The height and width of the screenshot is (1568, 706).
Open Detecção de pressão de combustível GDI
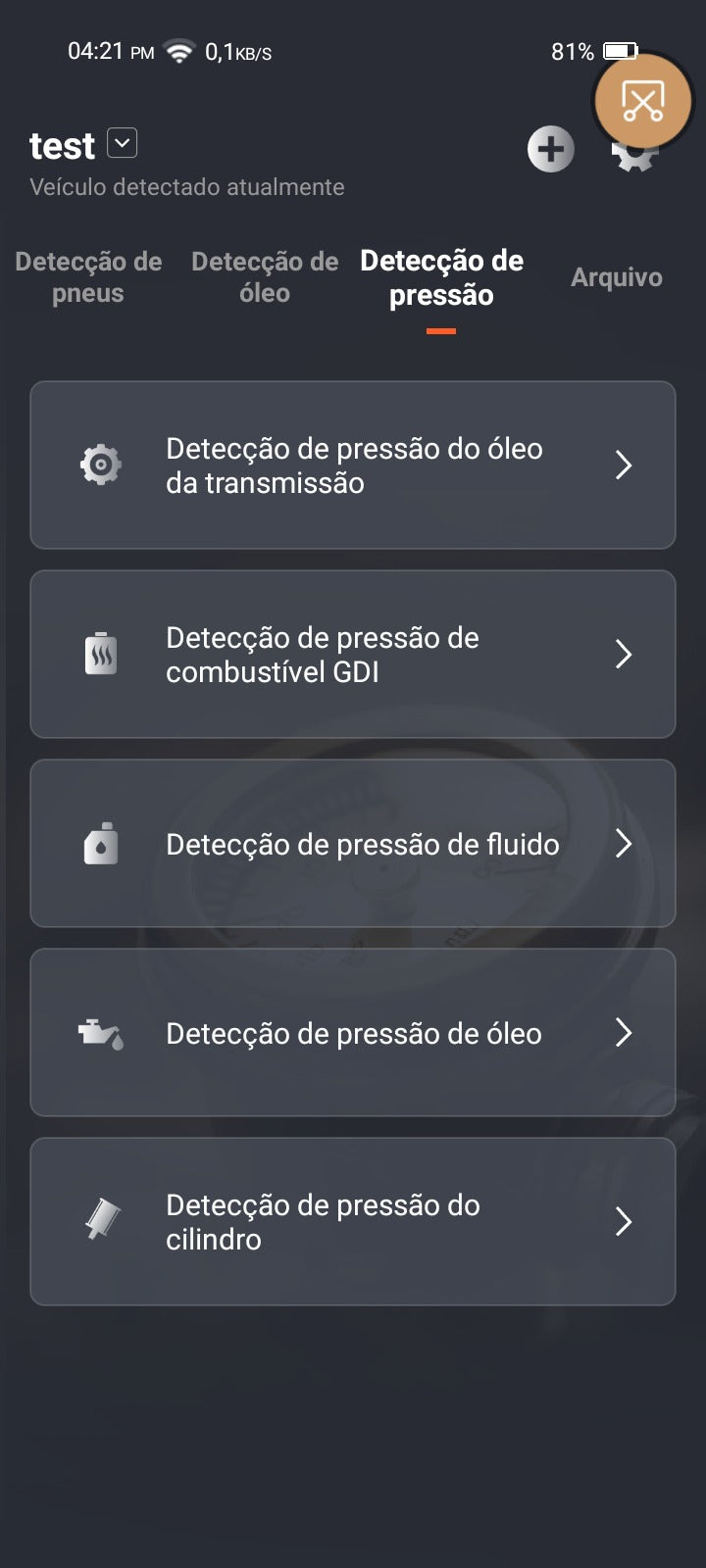(x=353, y=655)
